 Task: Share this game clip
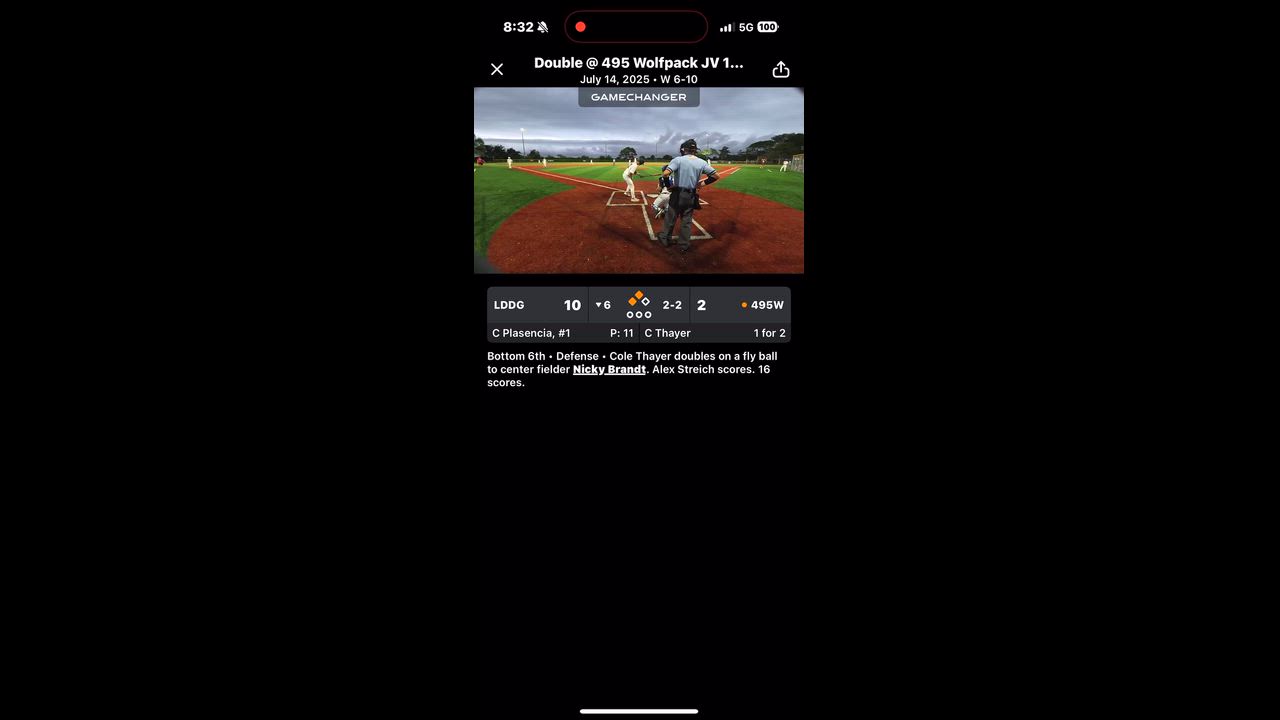tap(781, 69)
